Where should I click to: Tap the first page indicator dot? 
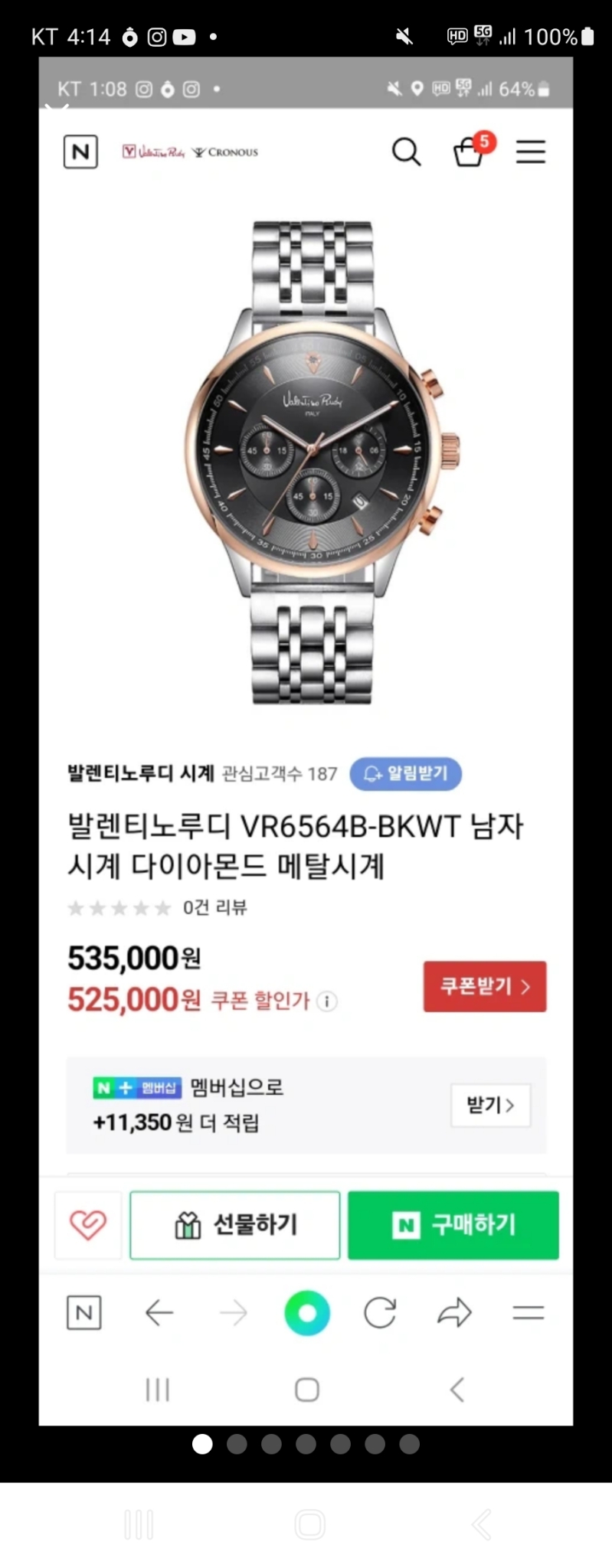coord(202,1444)
